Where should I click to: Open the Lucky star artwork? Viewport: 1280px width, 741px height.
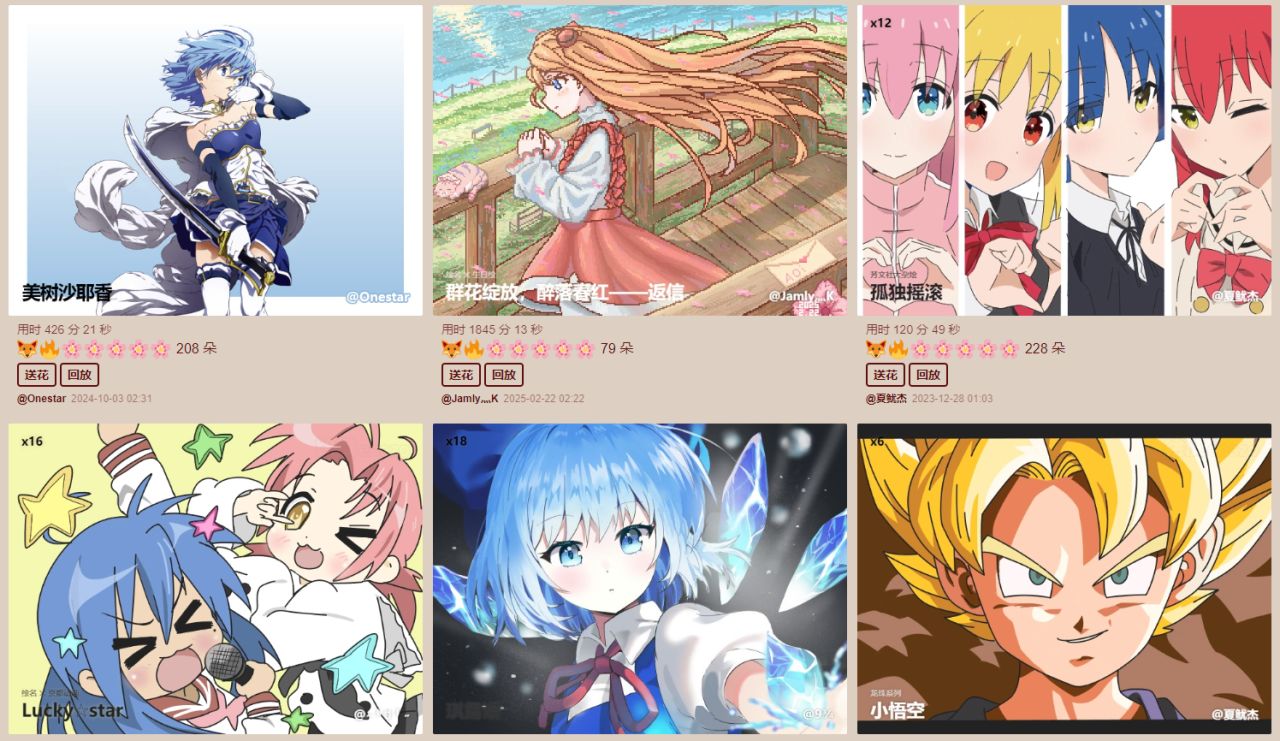(215, 578)
